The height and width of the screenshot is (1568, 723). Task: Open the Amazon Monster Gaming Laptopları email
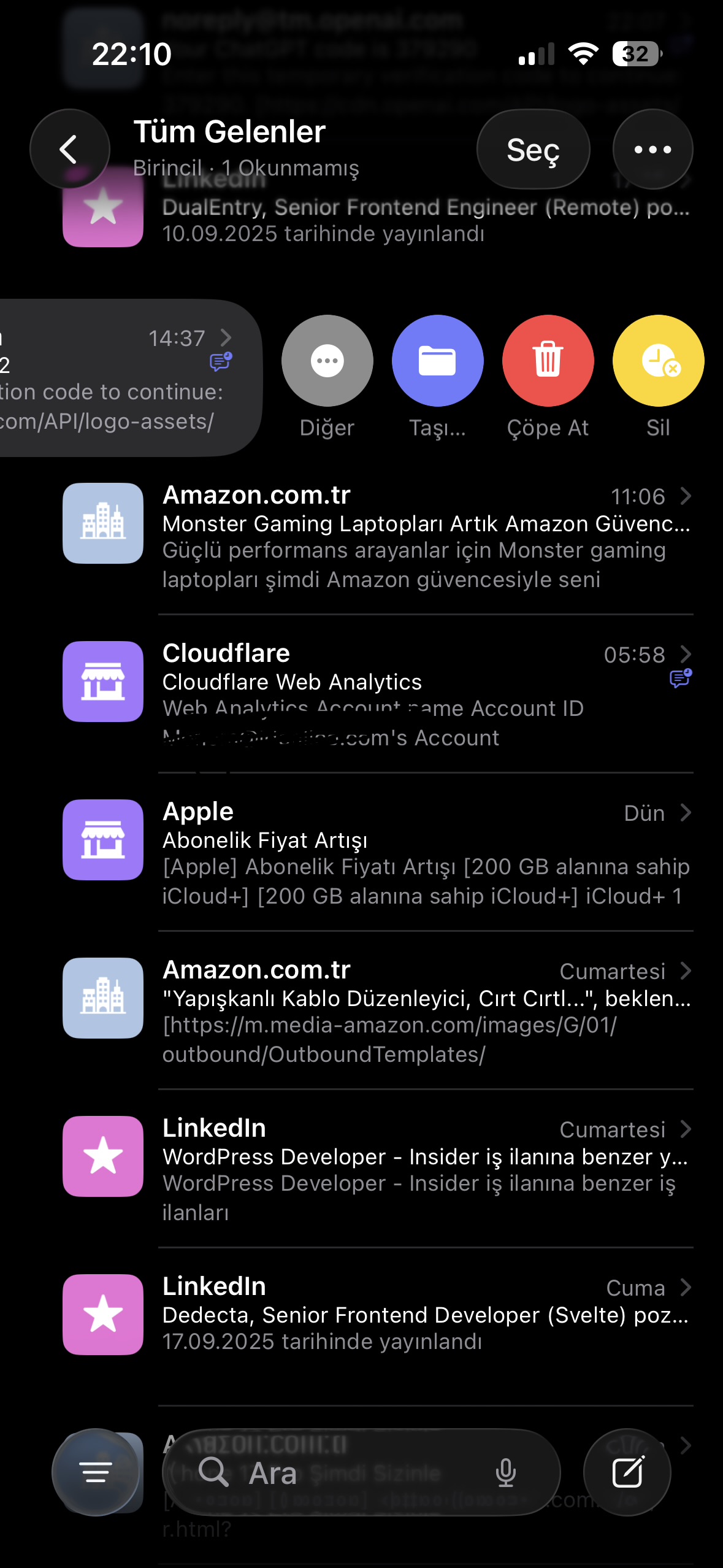point(378,537)
